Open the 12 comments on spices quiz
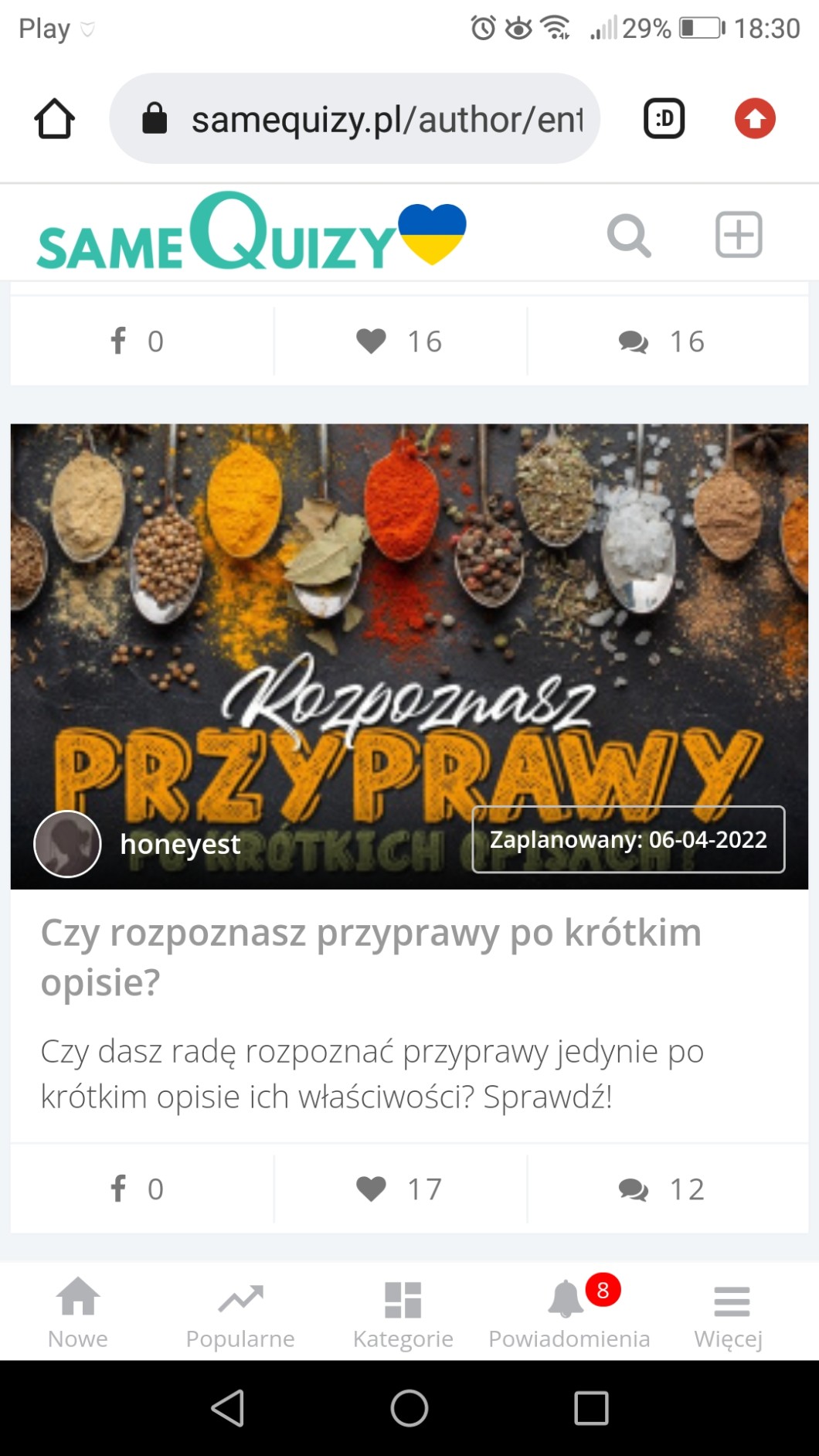Image resolution: width=819 pixels, height=1456 pixels. pyautogui.click(x=662, y=1189)
